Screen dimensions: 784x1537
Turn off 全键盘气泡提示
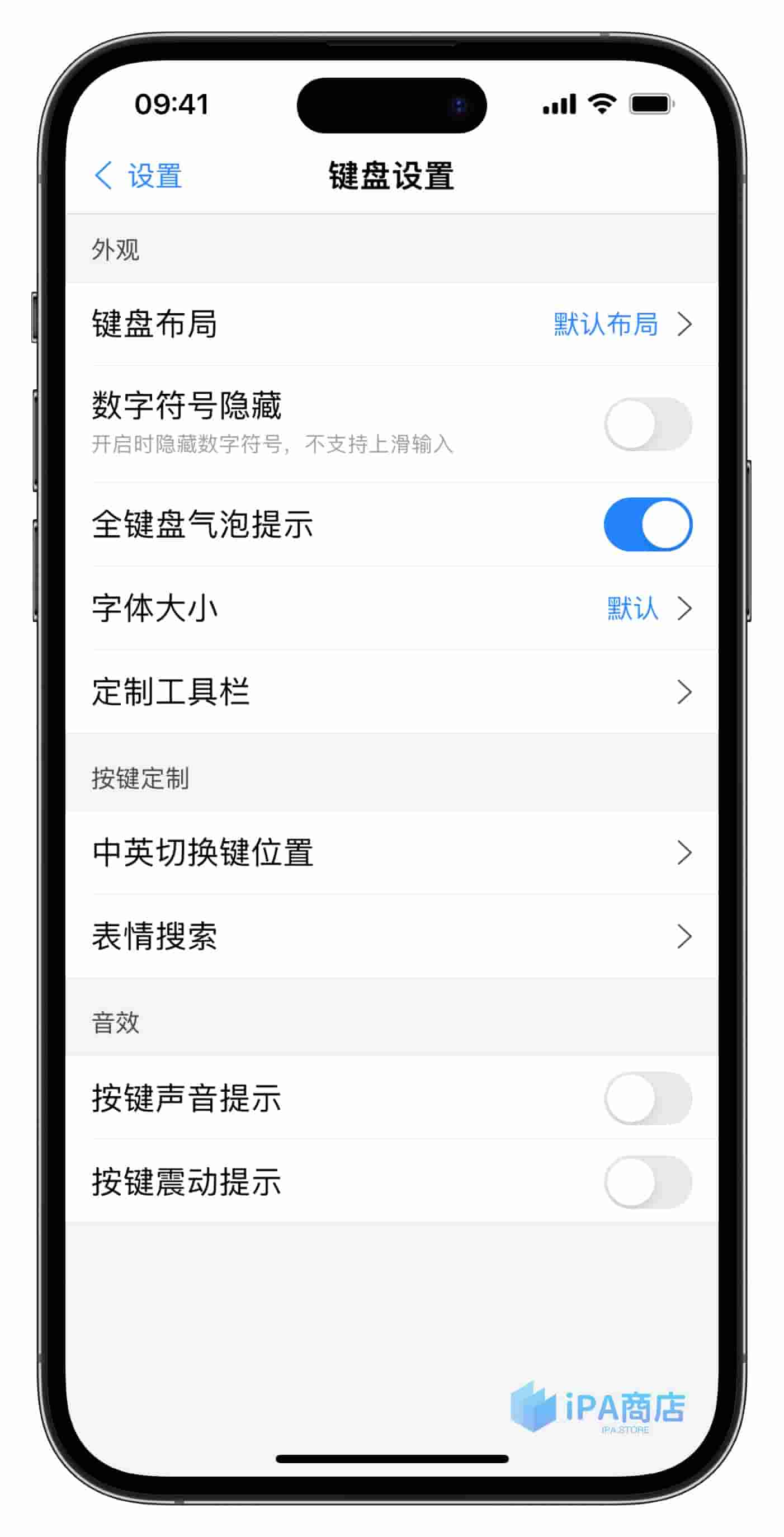coord(648,525)
